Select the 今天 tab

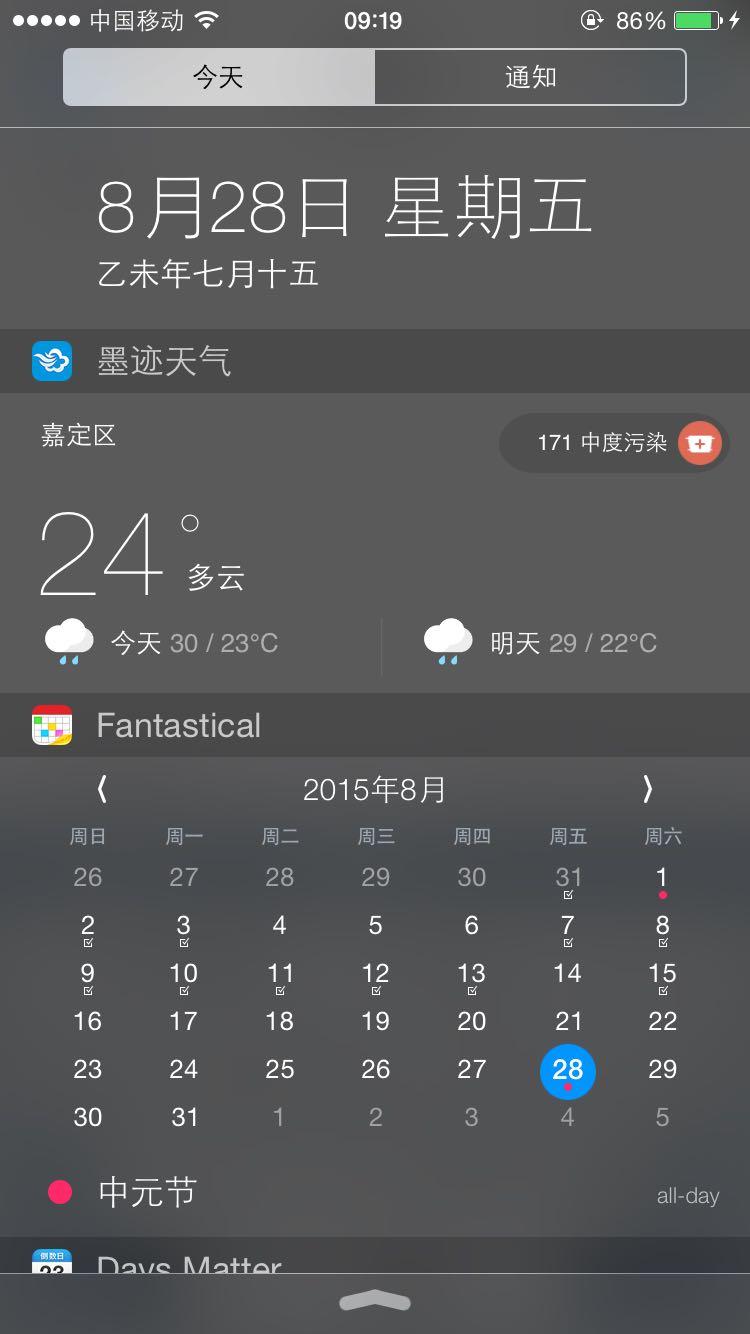[218, 76]
